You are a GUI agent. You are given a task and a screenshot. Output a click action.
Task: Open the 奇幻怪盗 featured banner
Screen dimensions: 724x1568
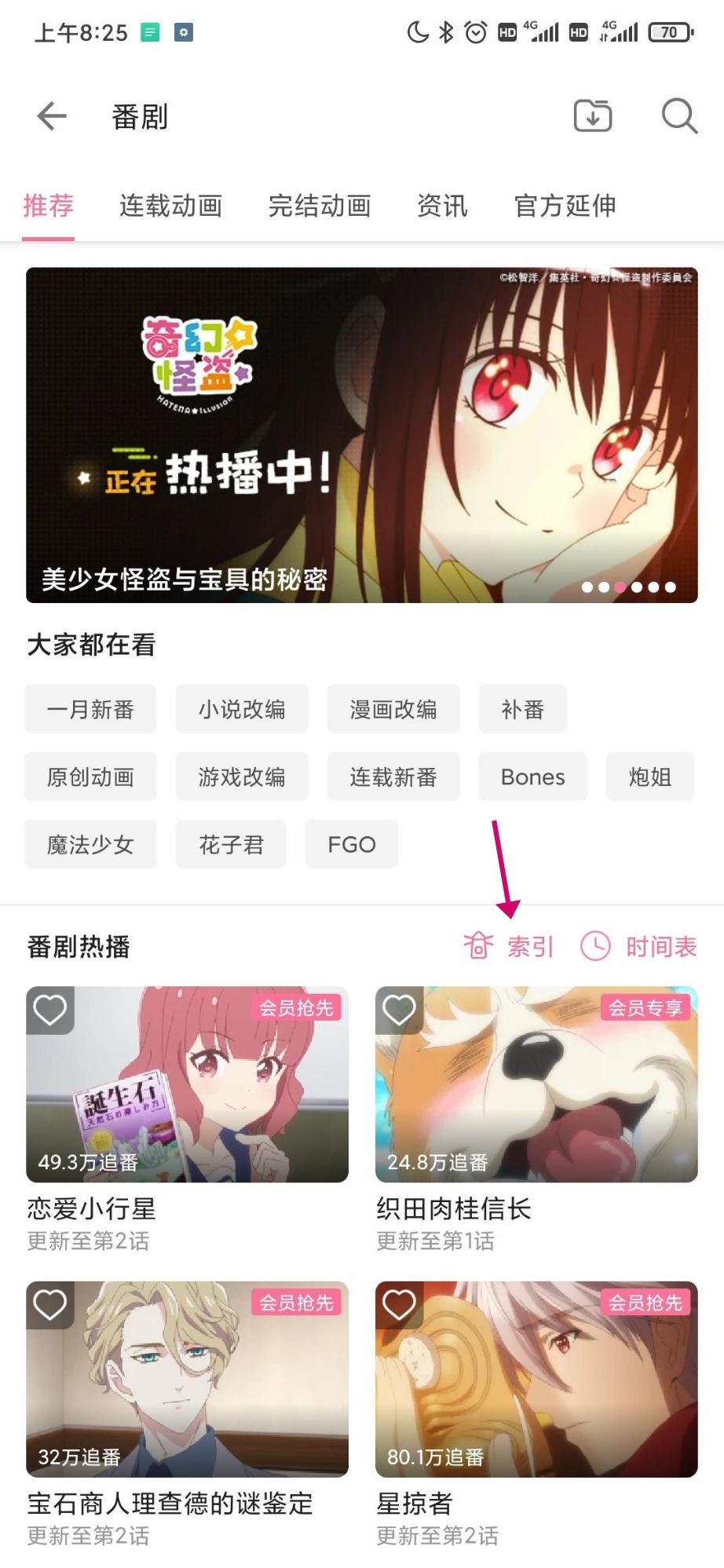tap(361, 435)
